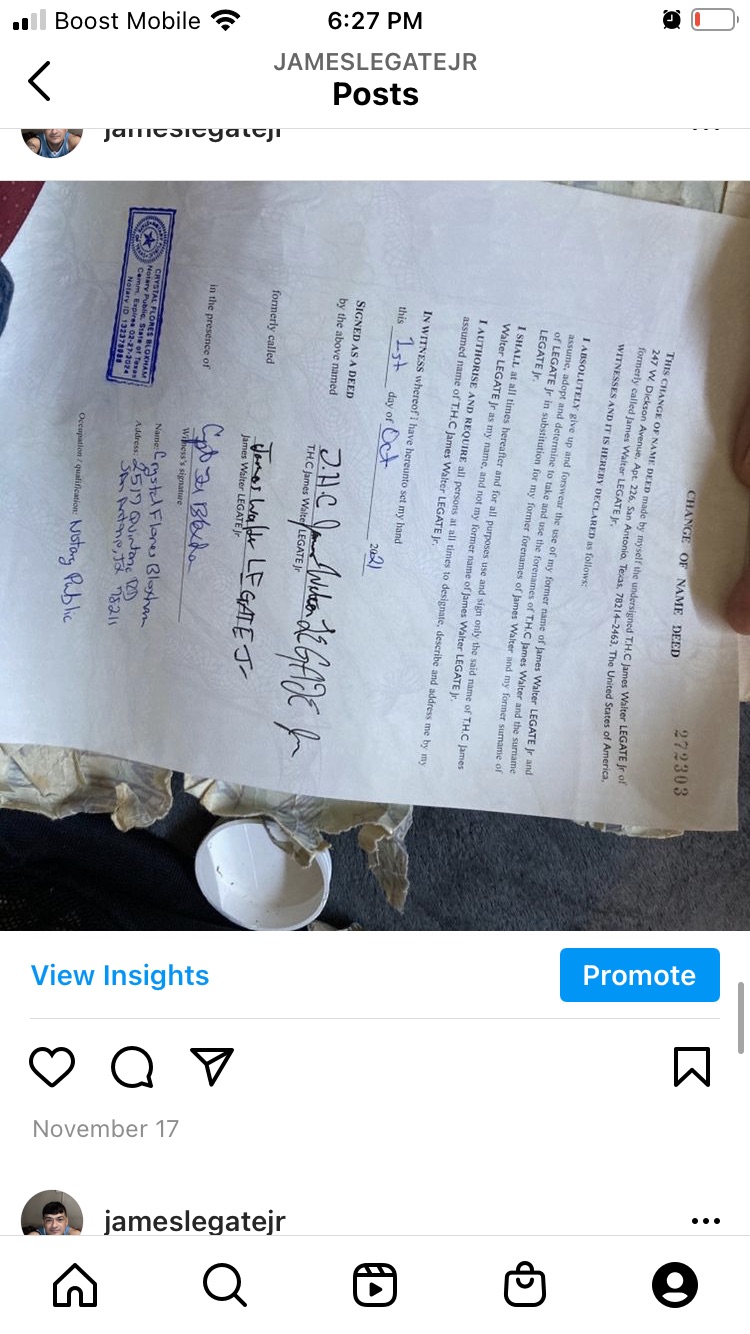Switch to the Profile tab
The image size is (750, 1334).
675,1284
